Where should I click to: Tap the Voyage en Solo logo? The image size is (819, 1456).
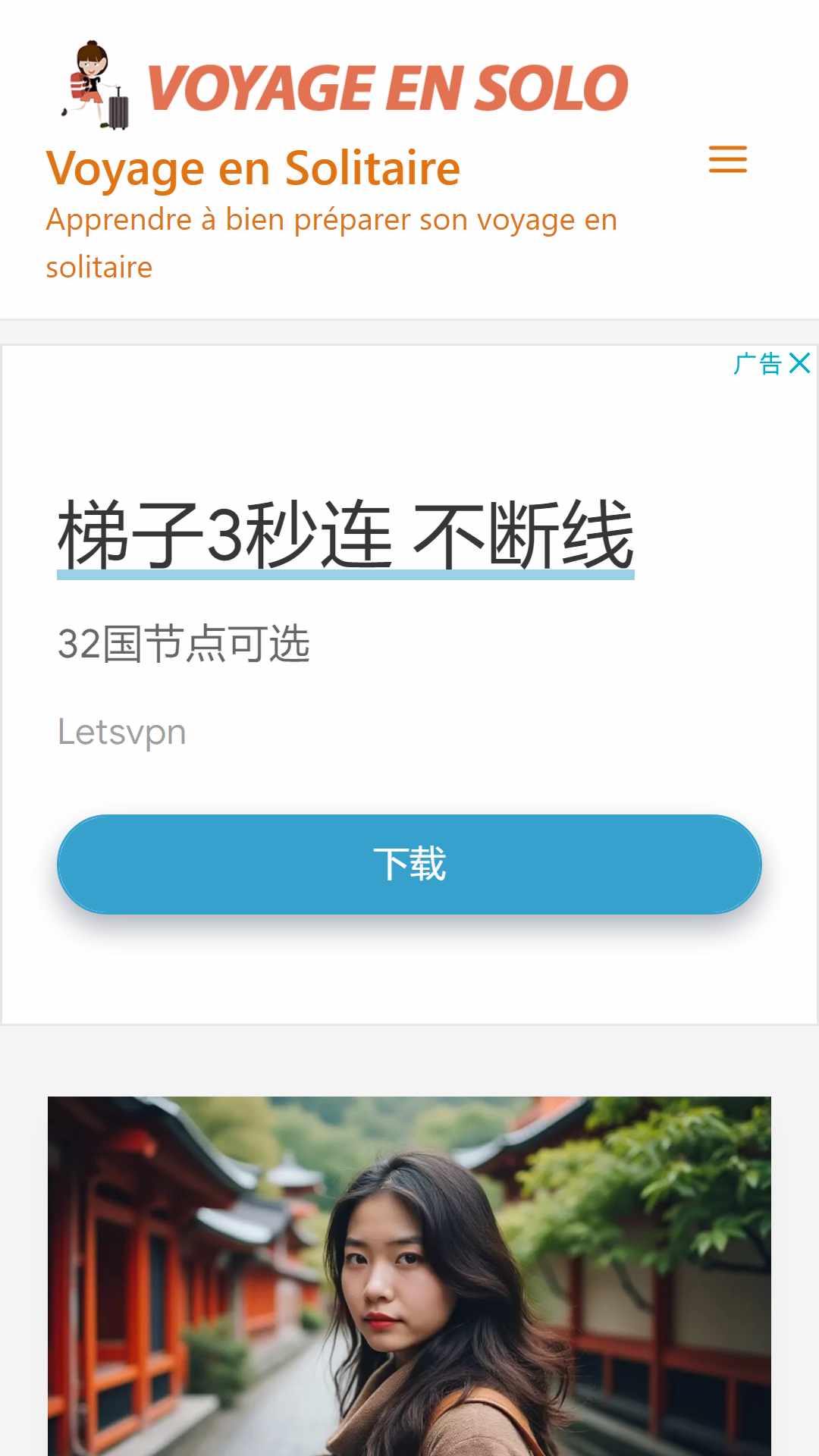coord(346,86)
